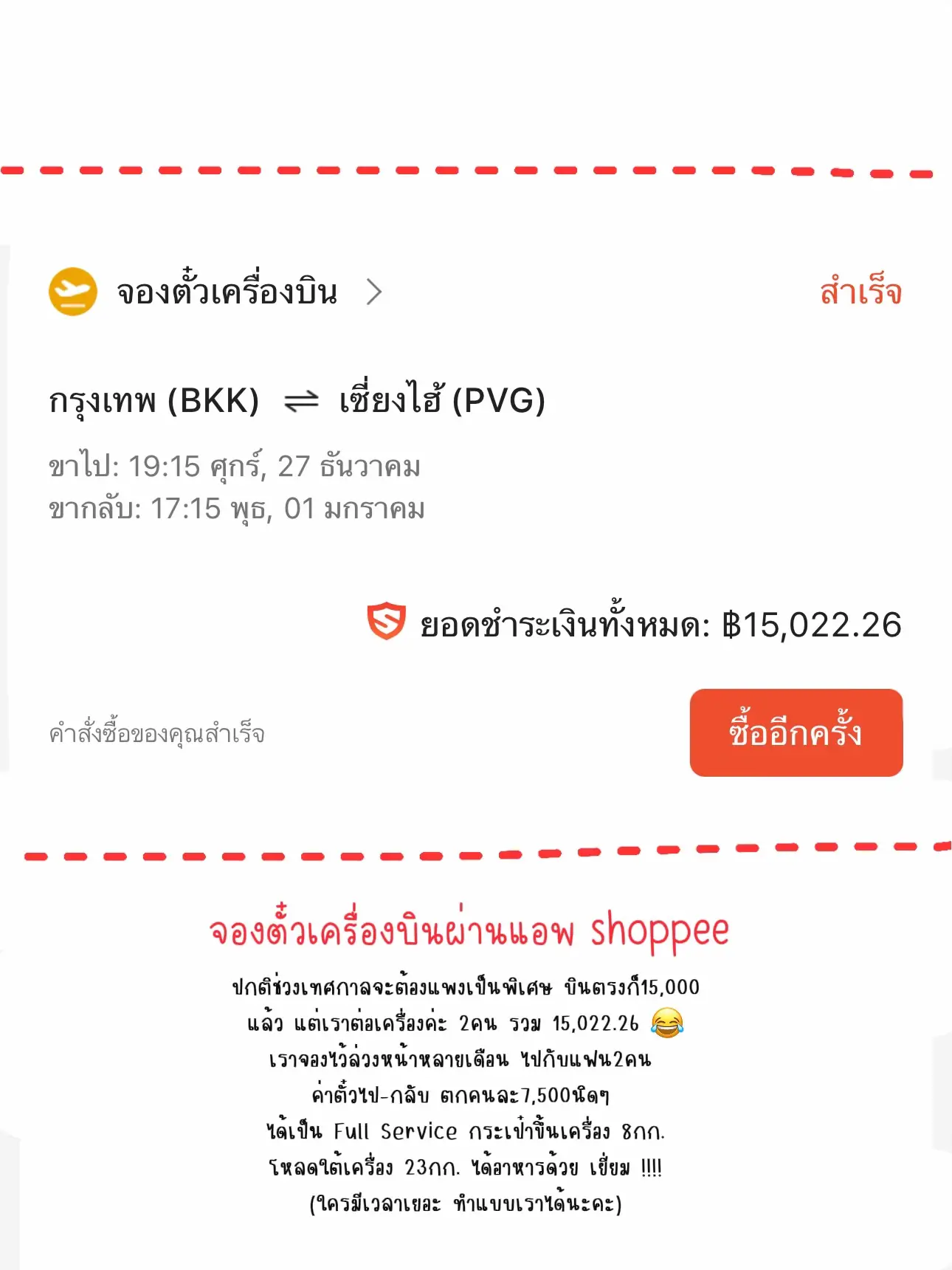The image size is (952, 1270).
Task: Open flight details using the > next to จองตั๋วเครื่องบิน
Action: pos(376,293)
